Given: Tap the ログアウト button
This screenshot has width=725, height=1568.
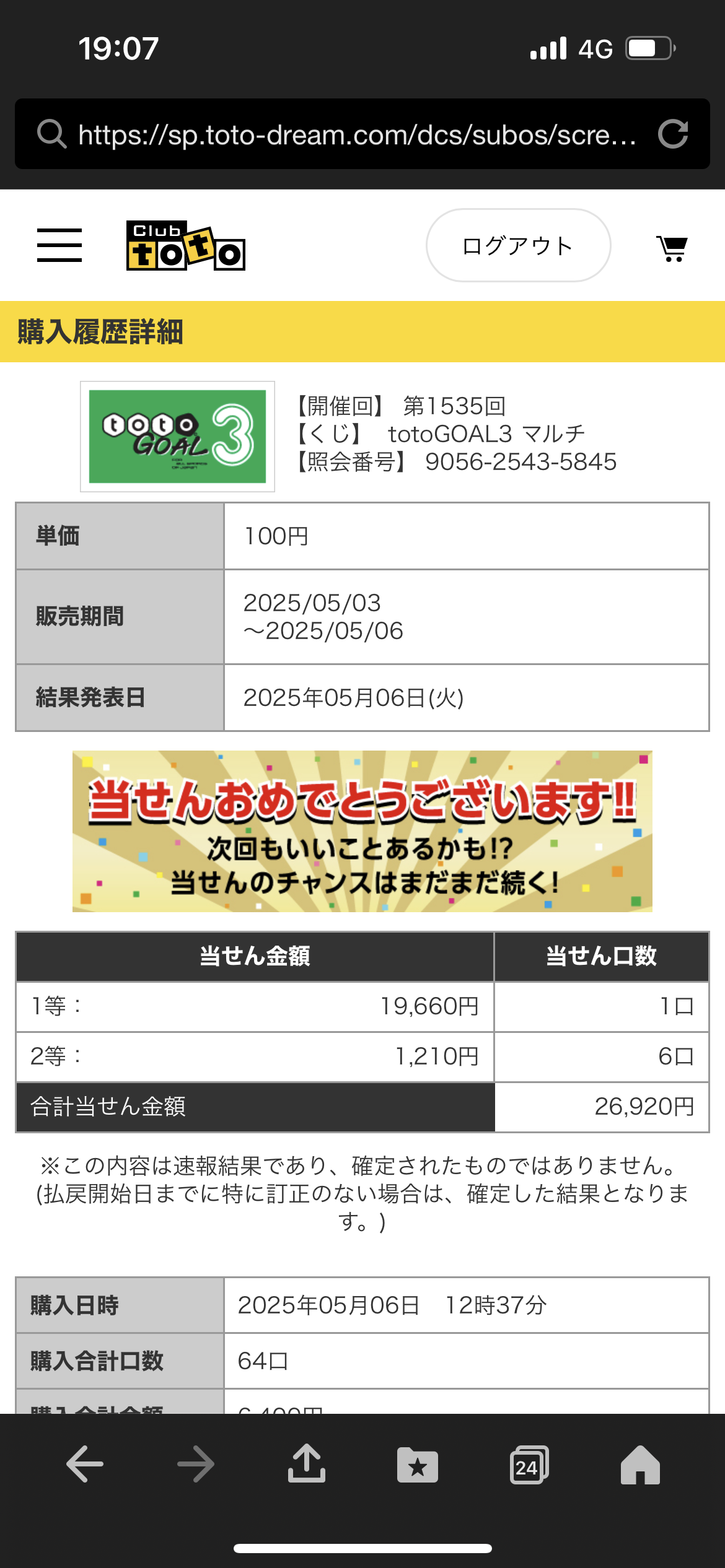Looking at the screenshot, I should 518,245.
